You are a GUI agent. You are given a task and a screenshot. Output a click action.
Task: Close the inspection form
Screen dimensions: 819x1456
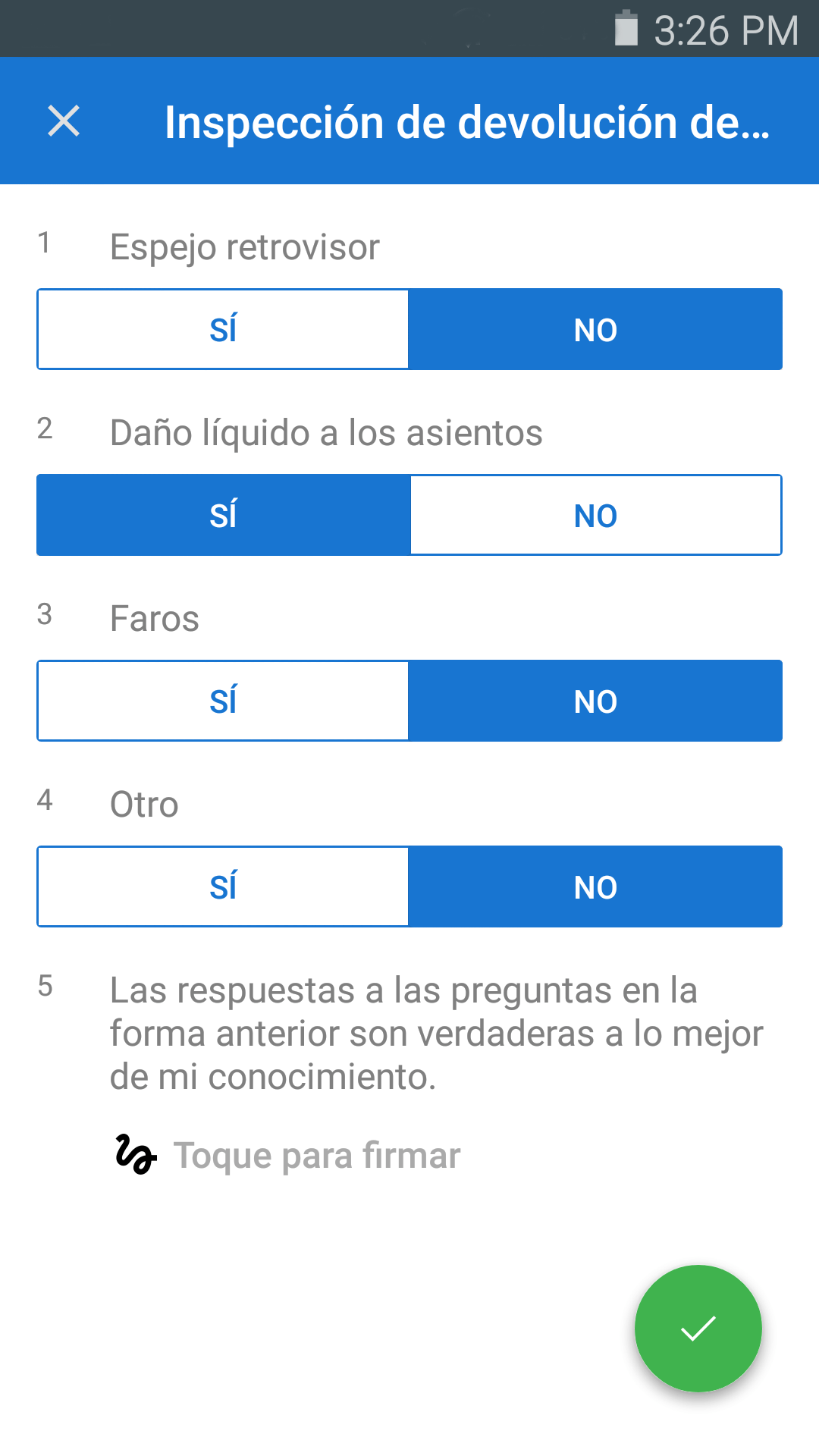click(x=64, y=121)
